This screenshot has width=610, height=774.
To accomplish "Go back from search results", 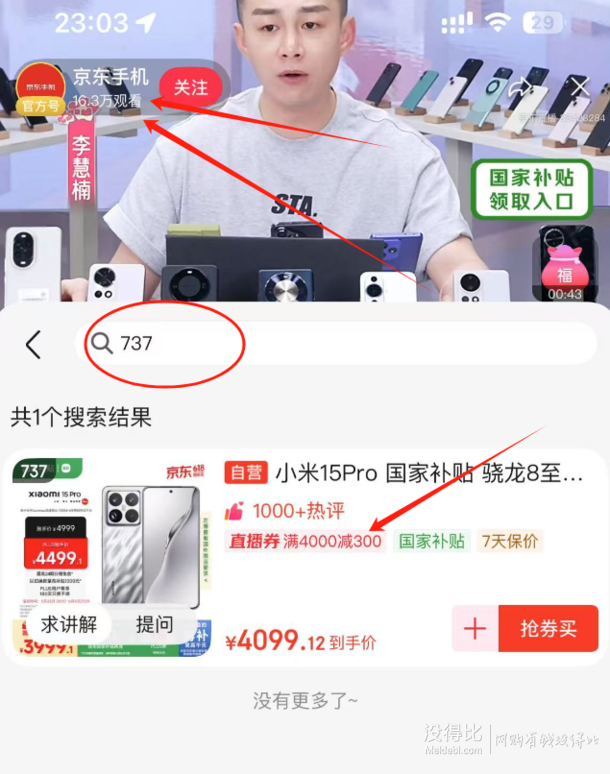I will click(33, 344).
